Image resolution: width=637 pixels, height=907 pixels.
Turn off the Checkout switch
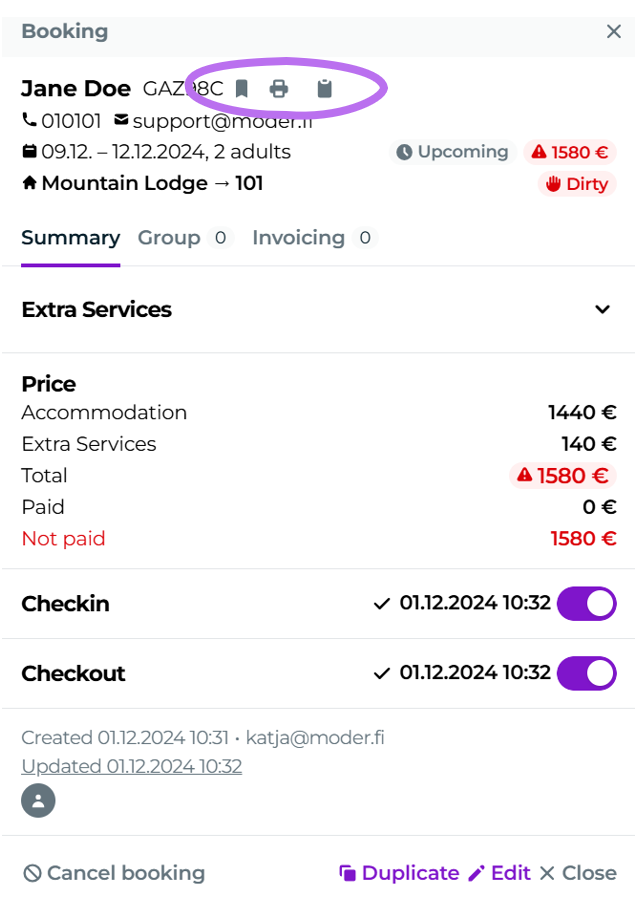coord(586,673)
